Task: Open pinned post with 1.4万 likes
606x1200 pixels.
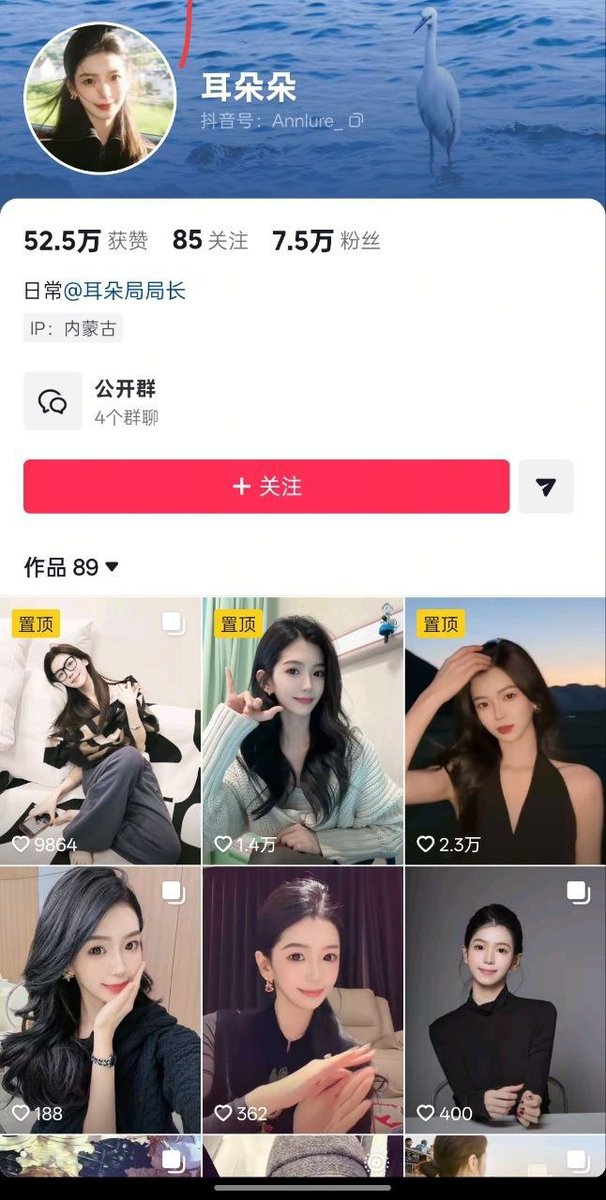Action: click(x=303, y=731)
